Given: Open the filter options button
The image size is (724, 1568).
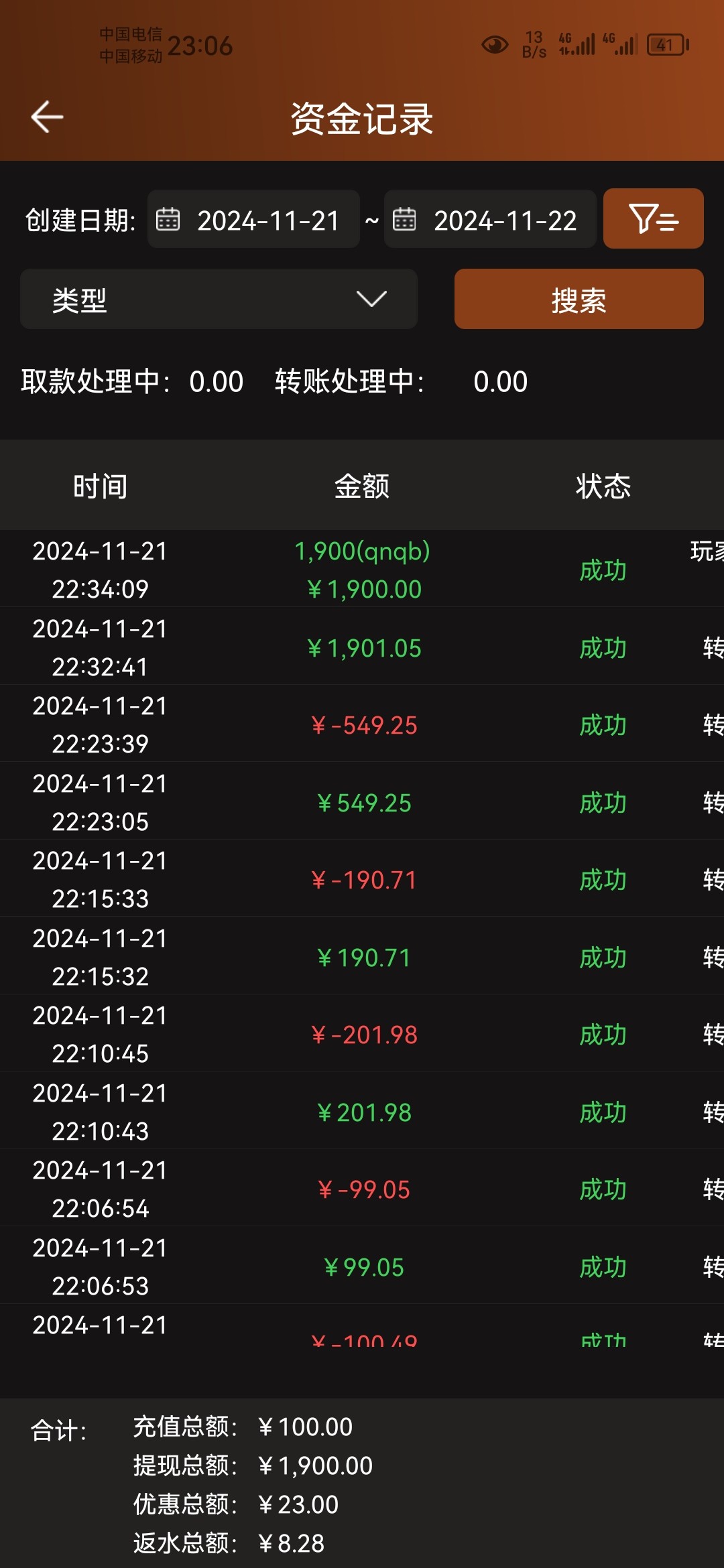Looking at the screenshot, I should pyautogui.click(x=653, y=218).
